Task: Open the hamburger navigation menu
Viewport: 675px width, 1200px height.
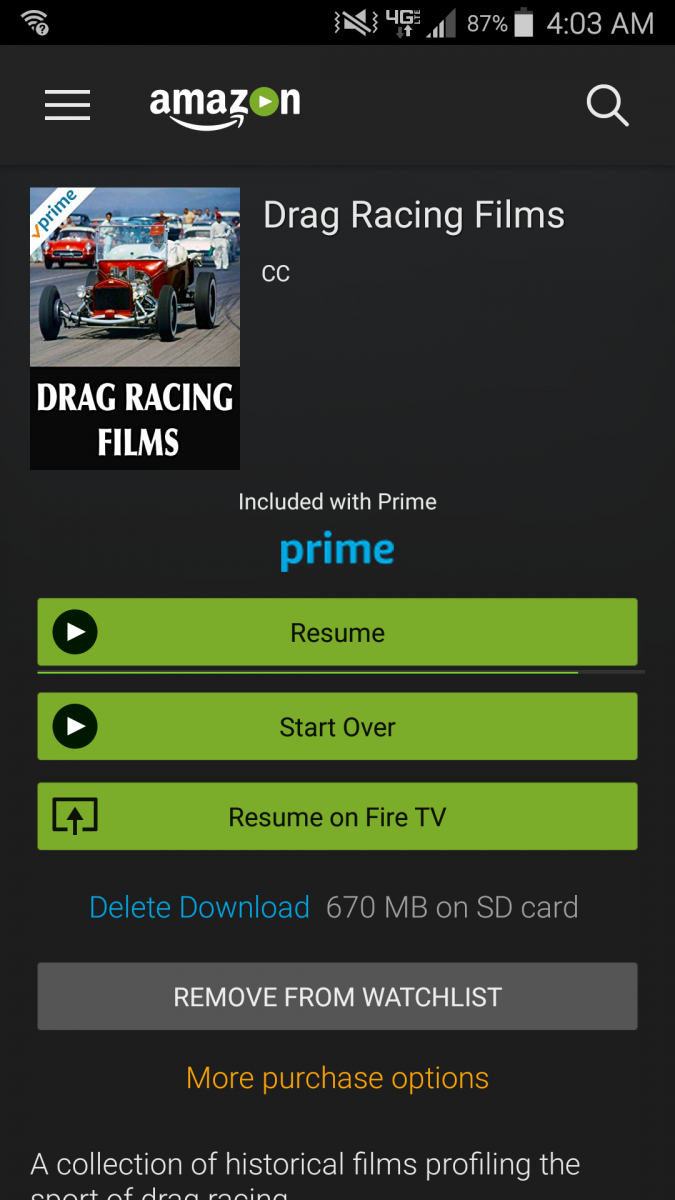Action: [67, 104]
